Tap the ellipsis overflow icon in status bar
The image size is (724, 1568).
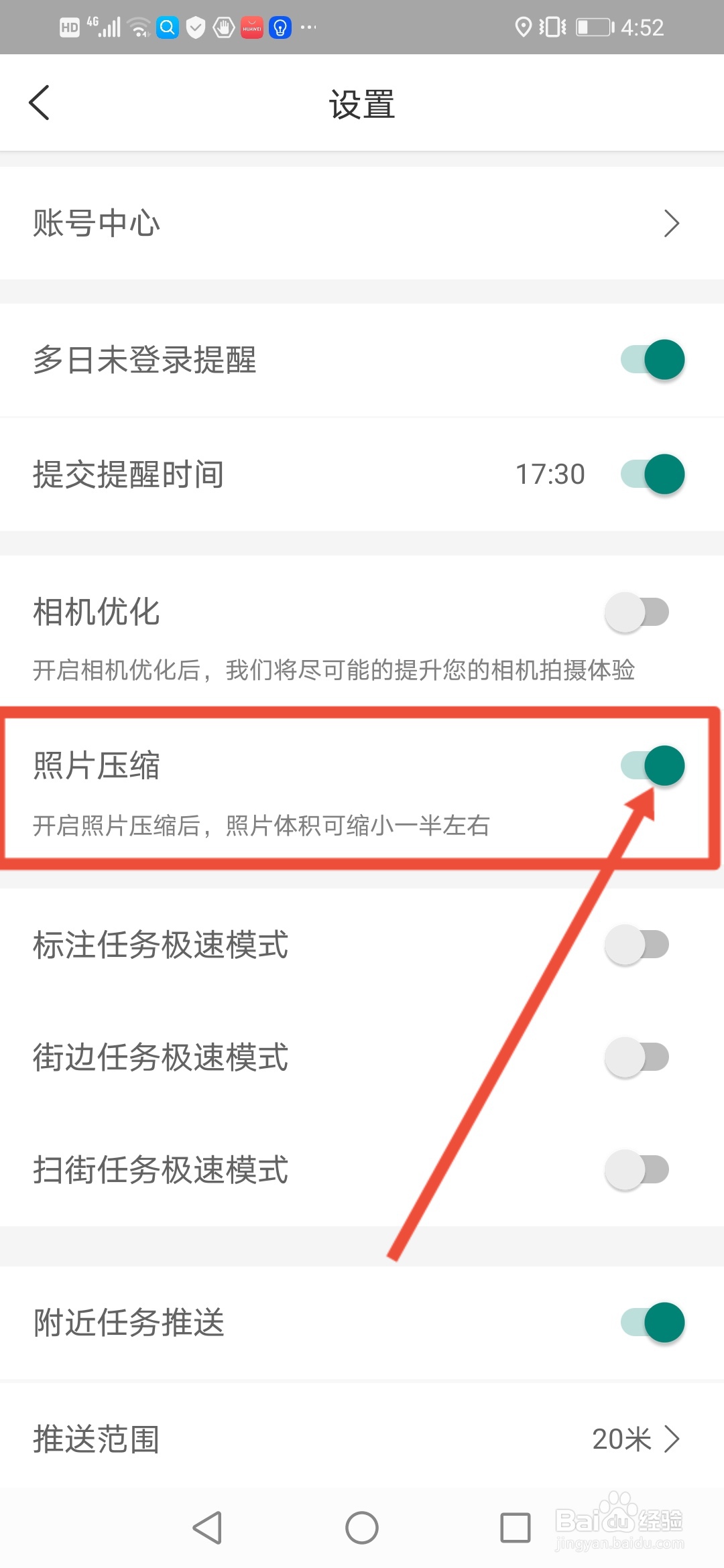point(308,27)
